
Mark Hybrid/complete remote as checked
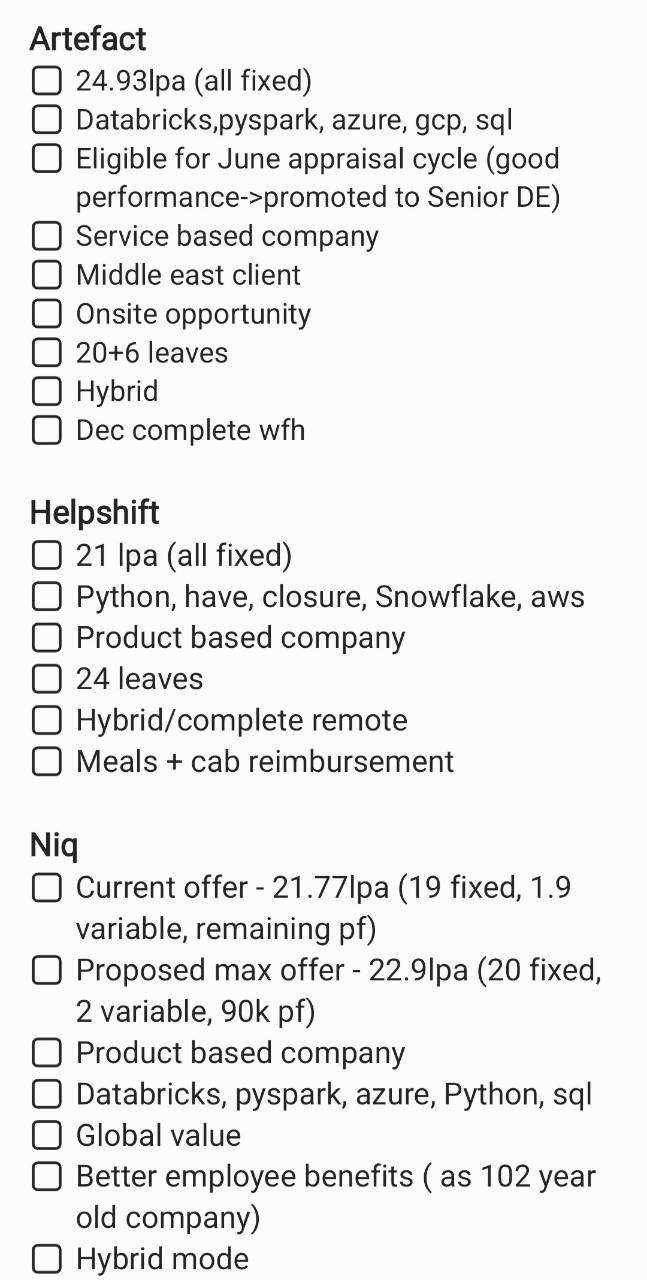point(46,720)
